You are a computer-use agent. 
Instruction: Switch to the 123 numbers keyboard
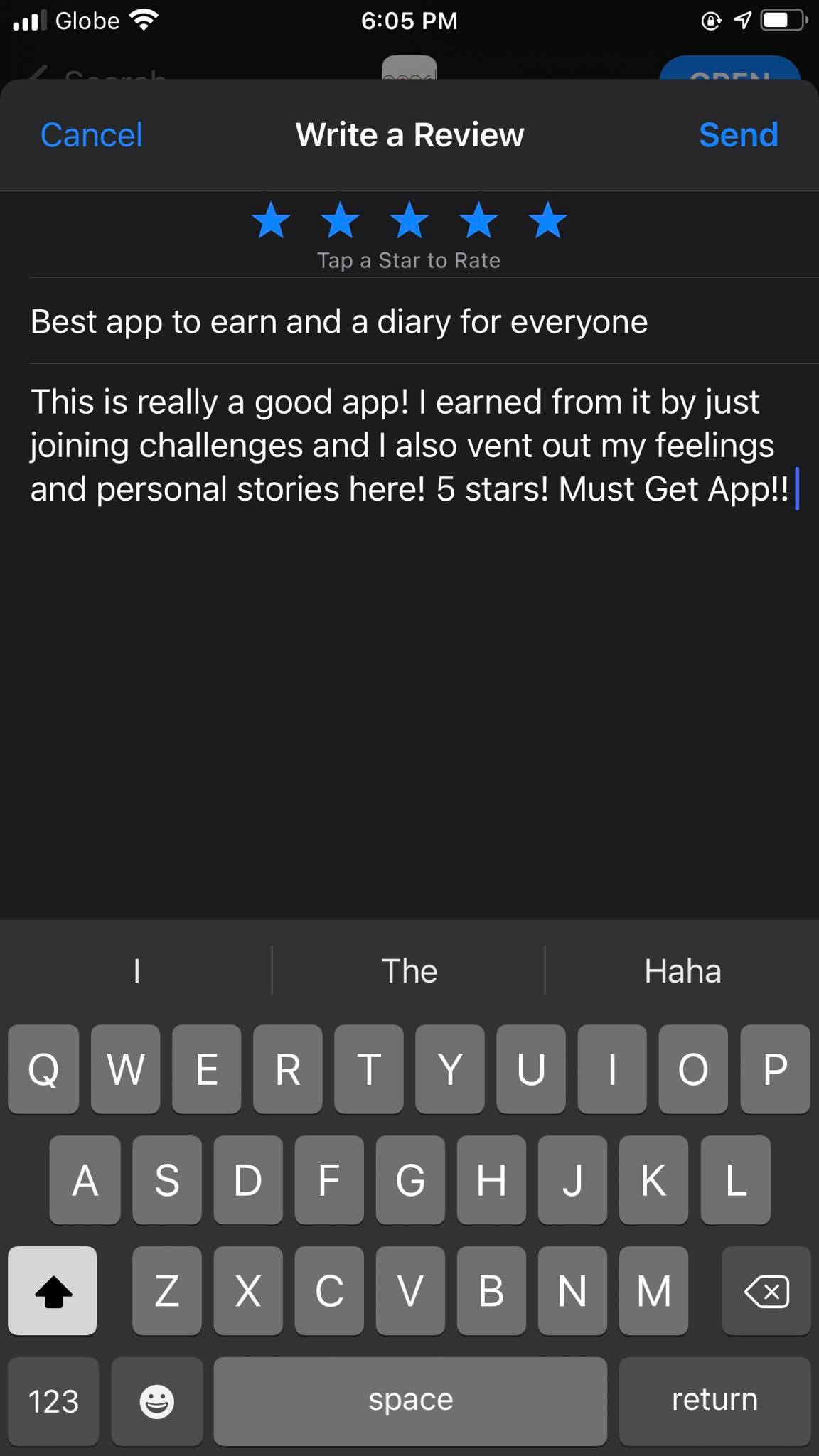(53, 1401)
